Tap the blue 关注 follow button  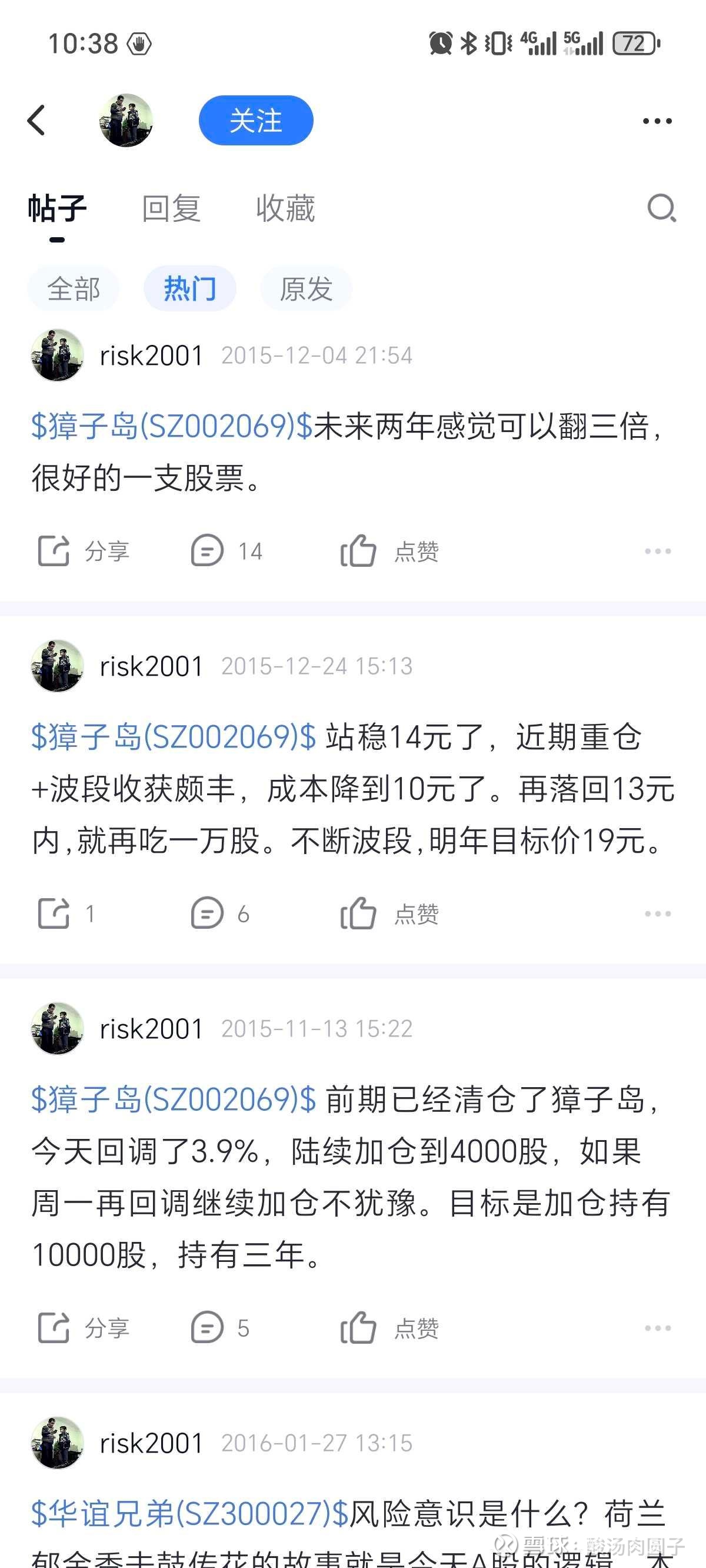click(255, 120)
